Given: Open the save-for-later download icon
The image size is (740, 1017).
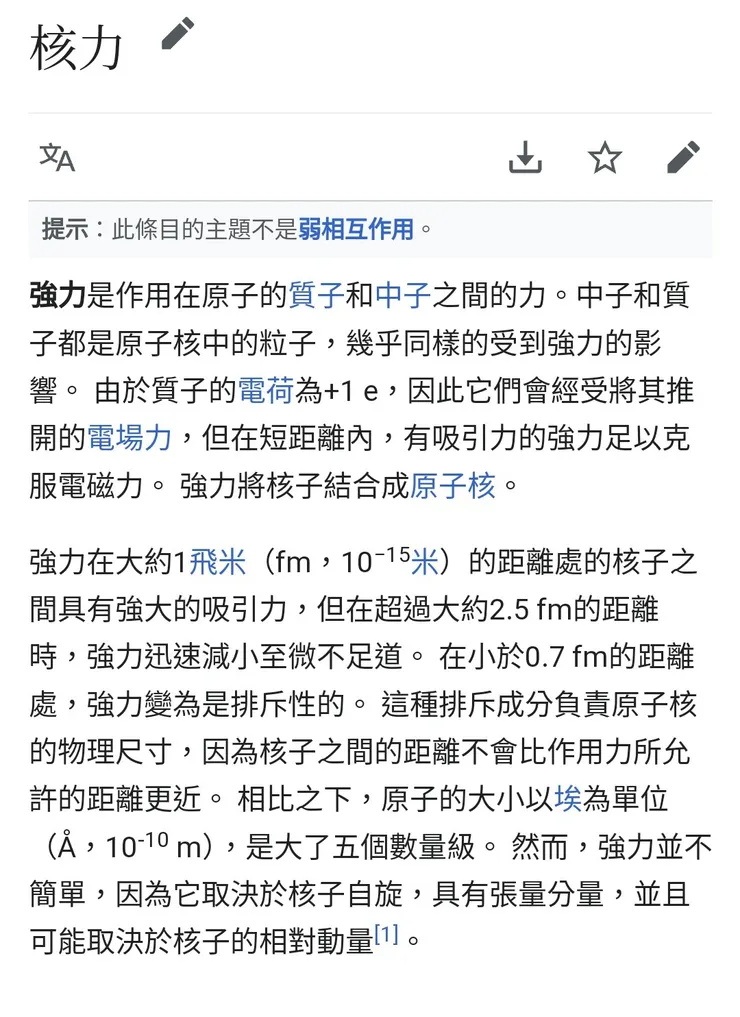Looking at the screenshot, I should (525, 158).
